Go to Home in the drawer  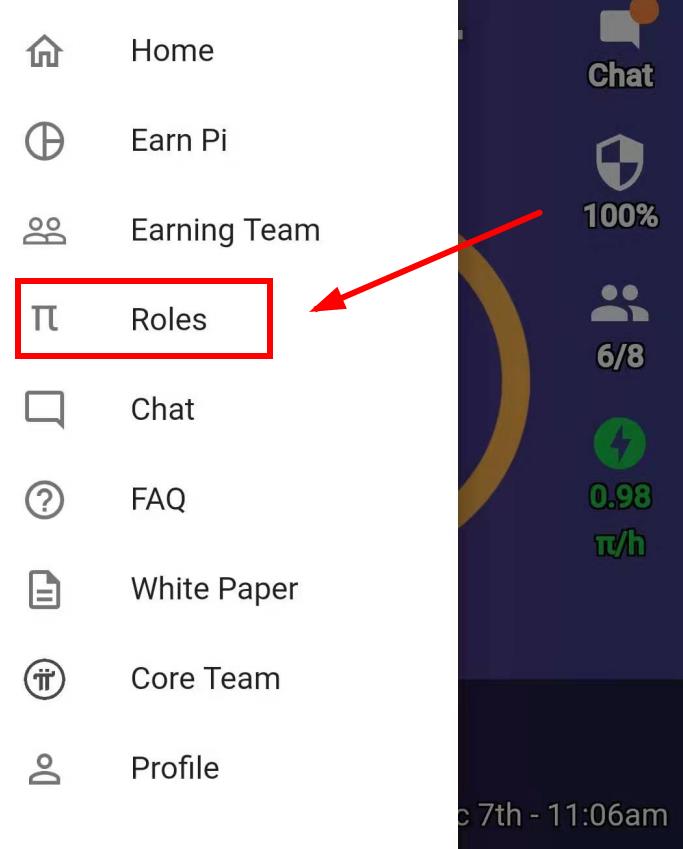pos(171,51)
